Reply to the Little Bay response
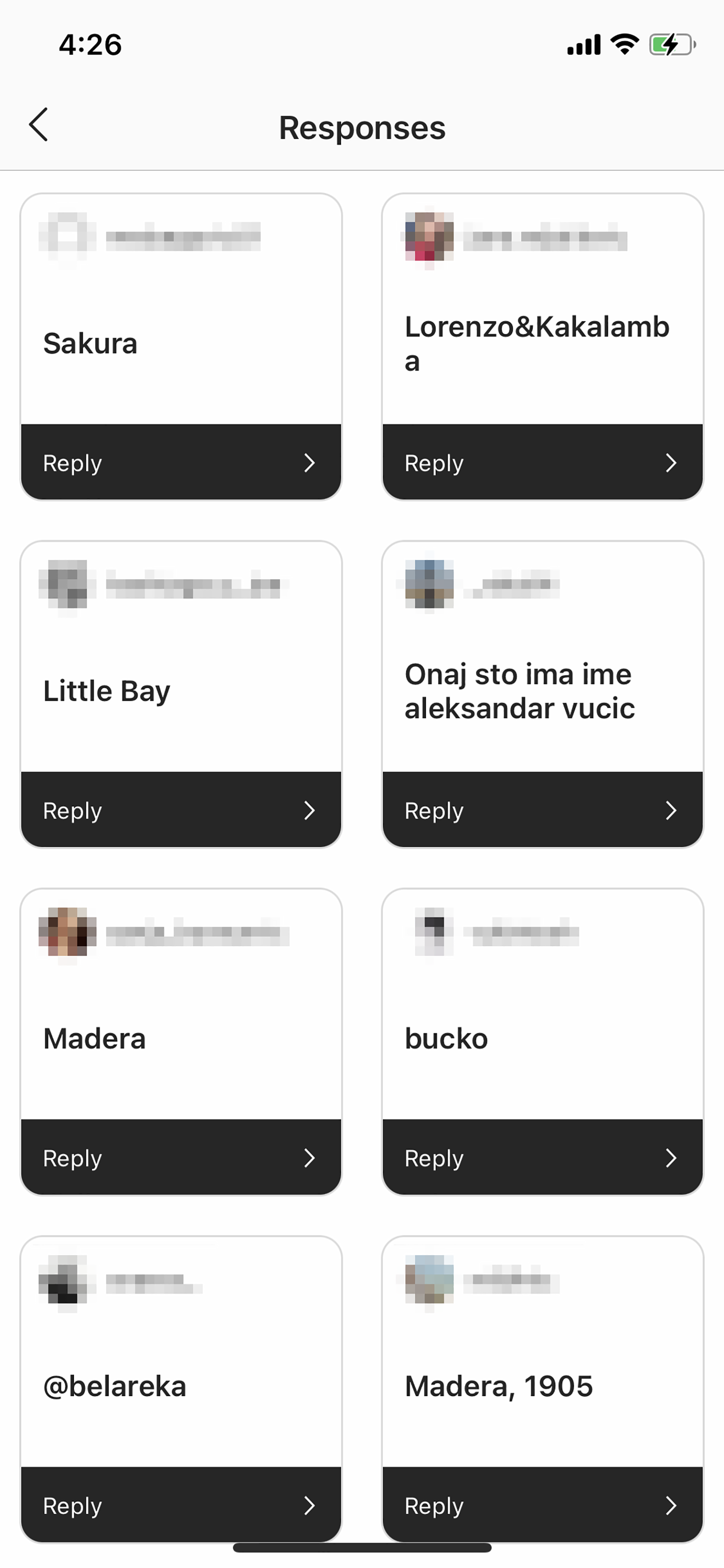This screenshot has height=1568, width=724. click(181, 810)
